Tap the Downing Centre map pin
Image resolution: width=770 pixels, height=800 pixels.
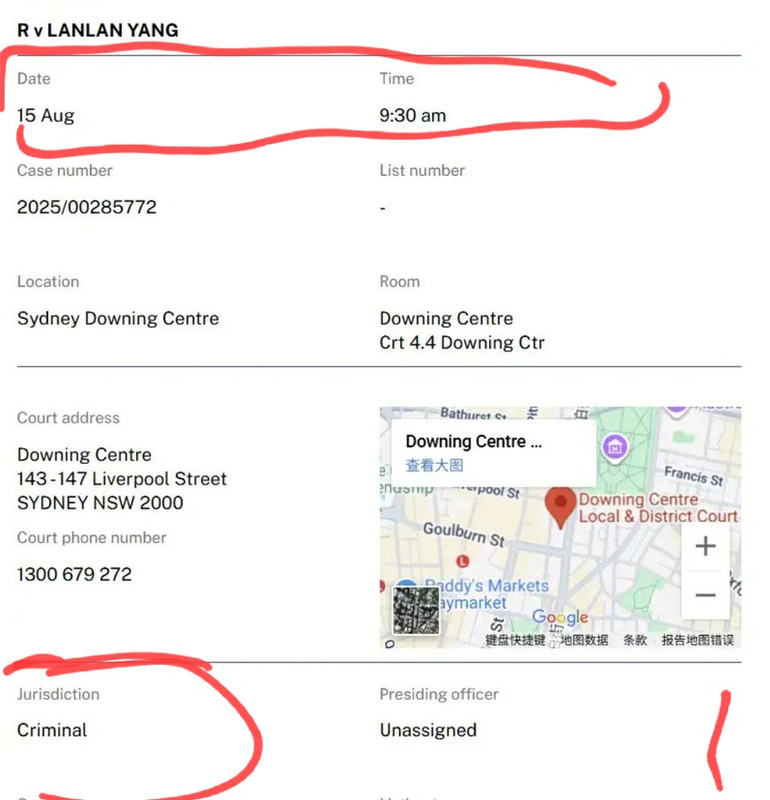[562, 507]
